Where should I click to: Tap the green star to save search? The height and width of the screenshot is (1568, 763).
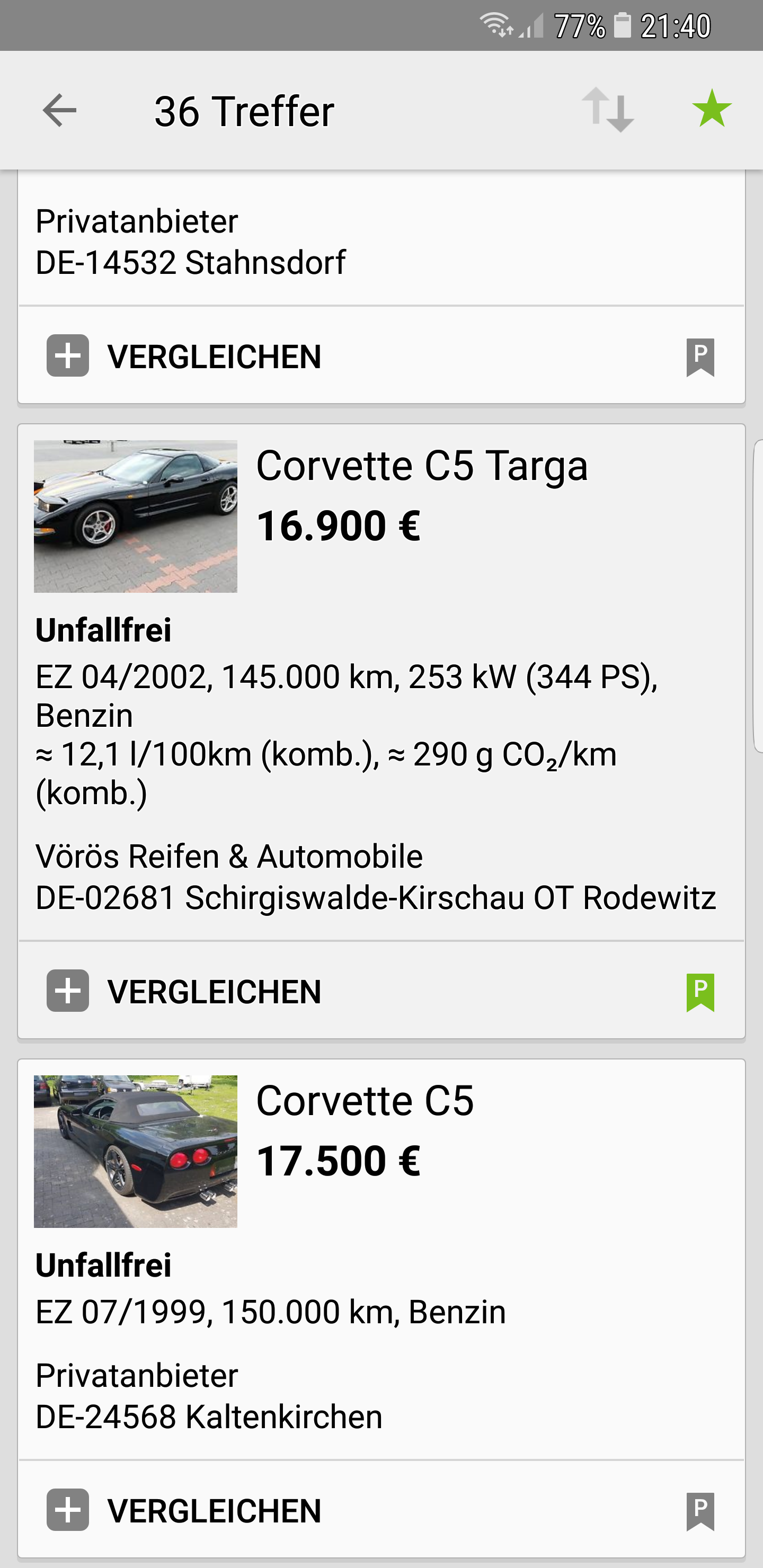click(x=711, y=109)
